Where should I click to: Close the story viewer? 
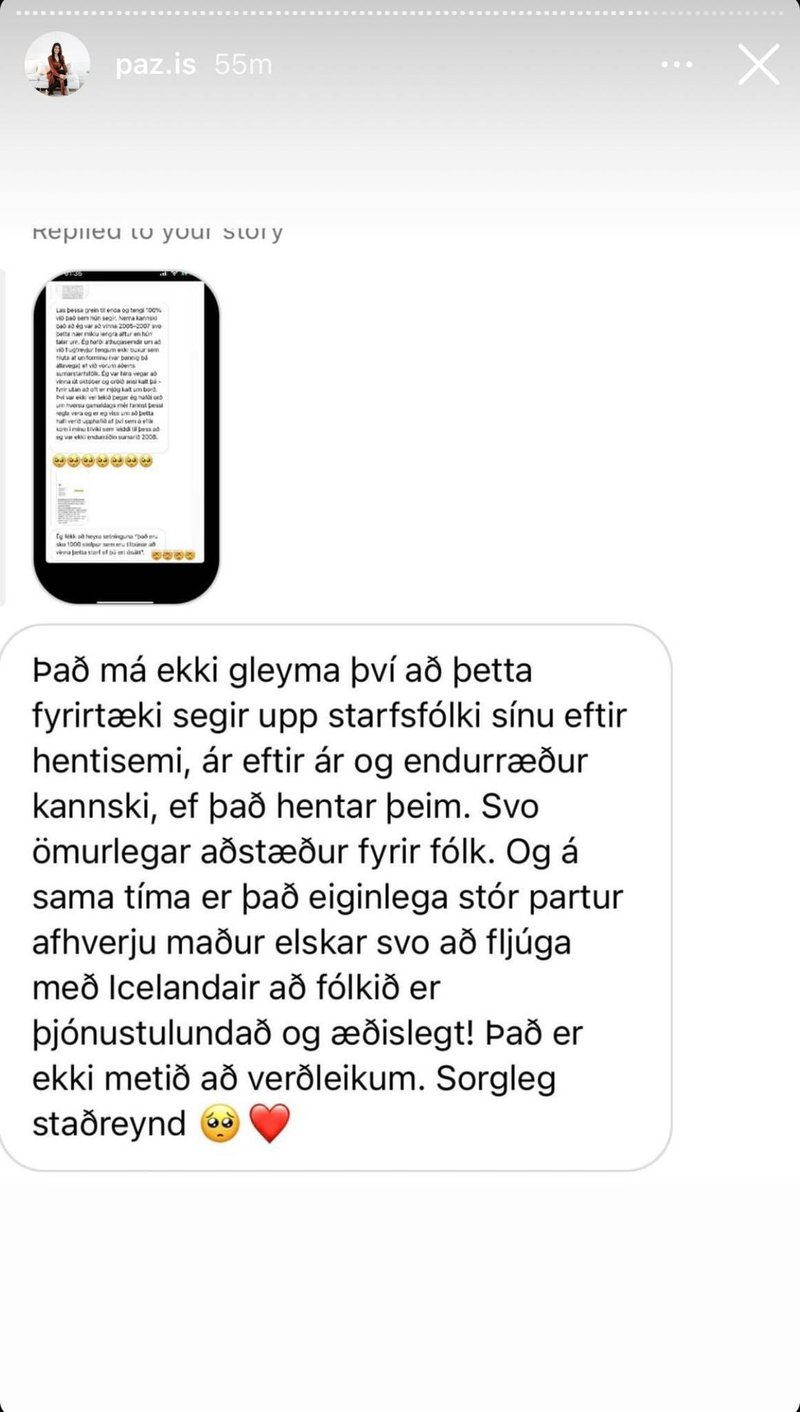(x=758, y=65)
